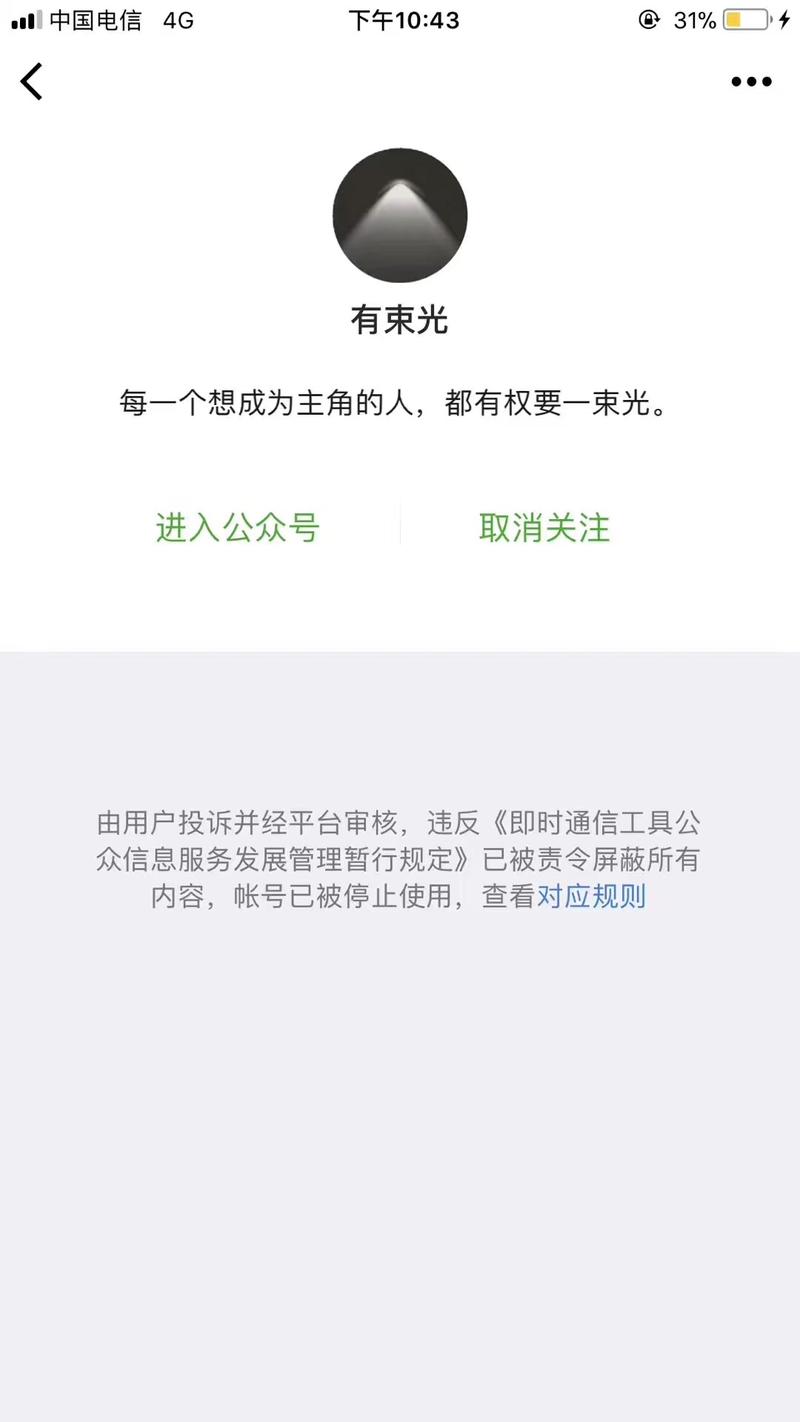Tap 取消关注 to unfollow the account
This screenshot has width=800, height=1422.
click(544, 527)
